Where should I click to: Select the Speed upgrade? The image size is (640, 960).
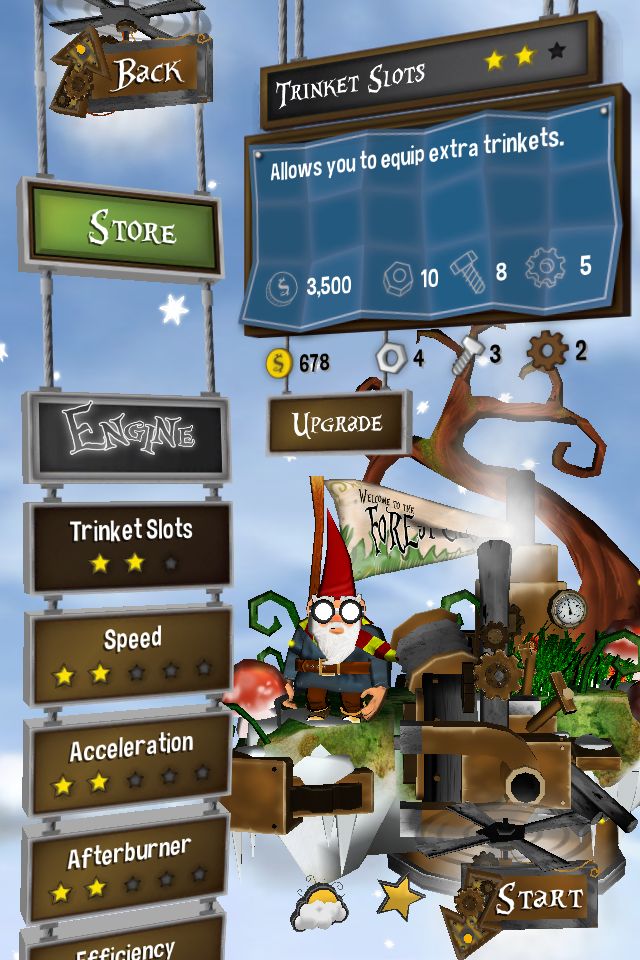132,654
